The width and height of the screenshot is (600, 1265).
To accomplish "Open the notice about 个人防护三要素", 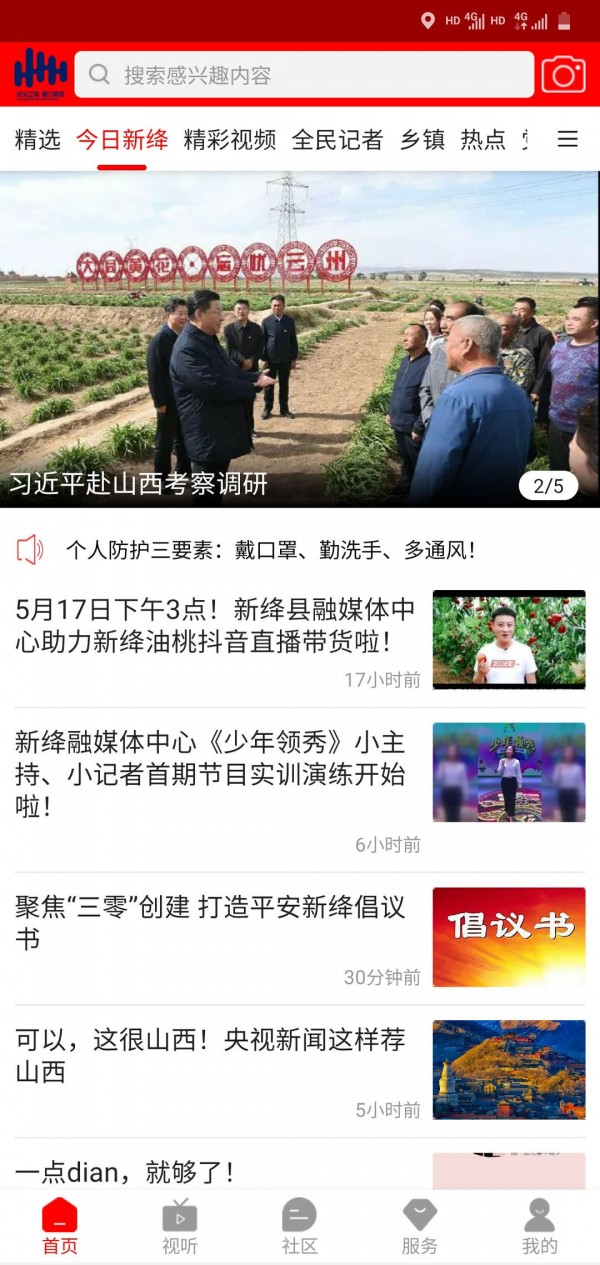I will [x=270, y=550].
